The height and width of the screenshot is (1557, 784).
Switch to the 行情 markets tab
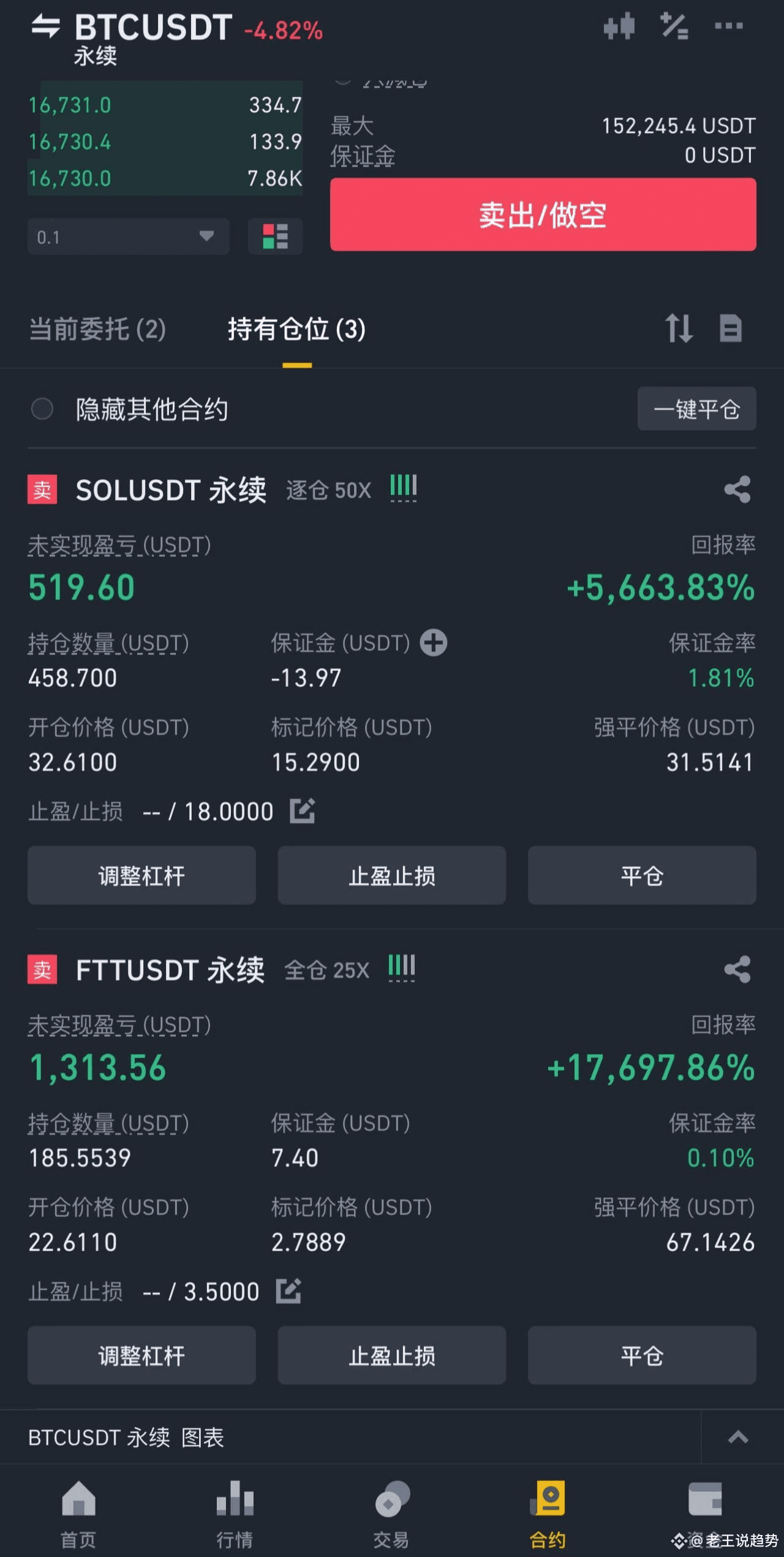(235, 1514)
